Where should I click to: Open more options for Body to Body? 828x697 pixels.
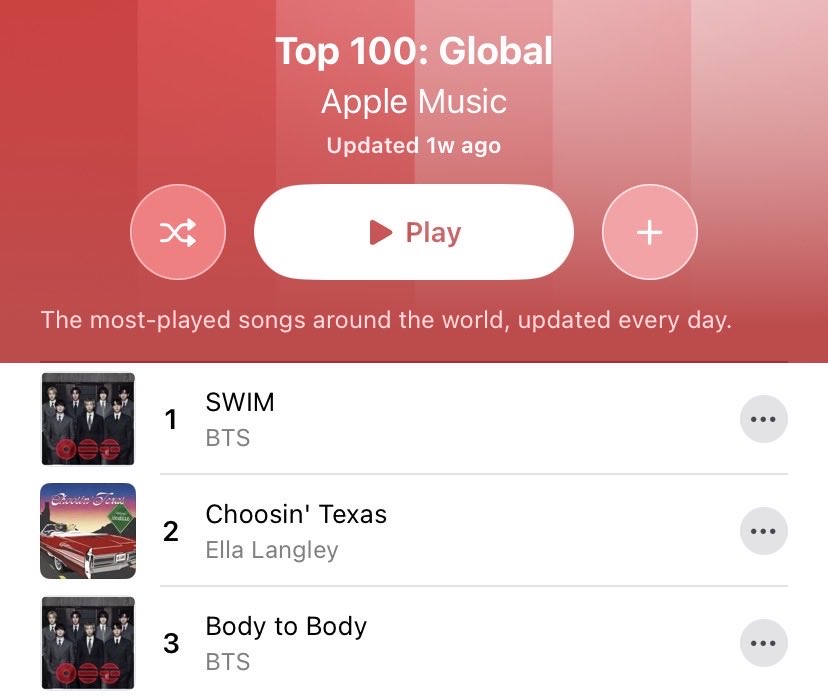(x=763, y=643)
